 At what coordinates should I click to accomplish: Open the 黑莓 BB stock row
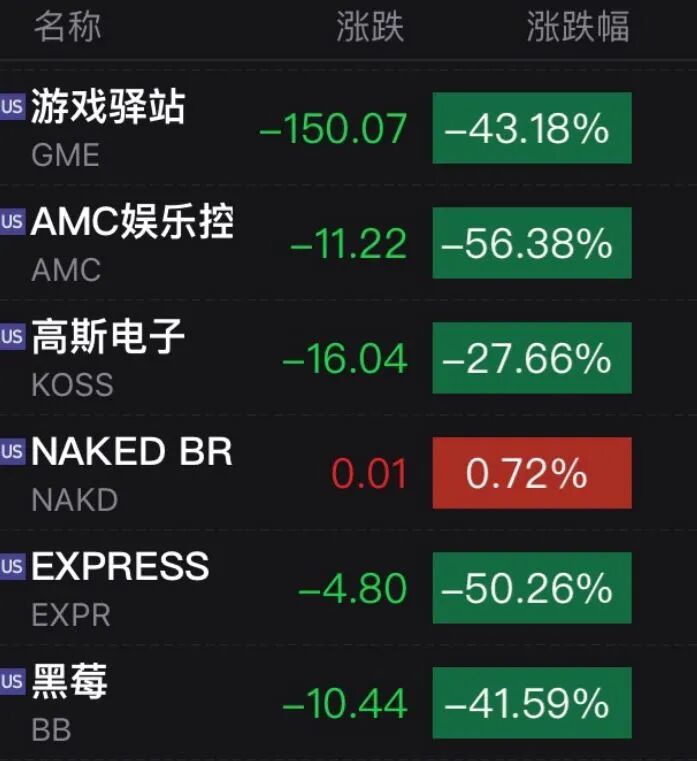point(348,703)
